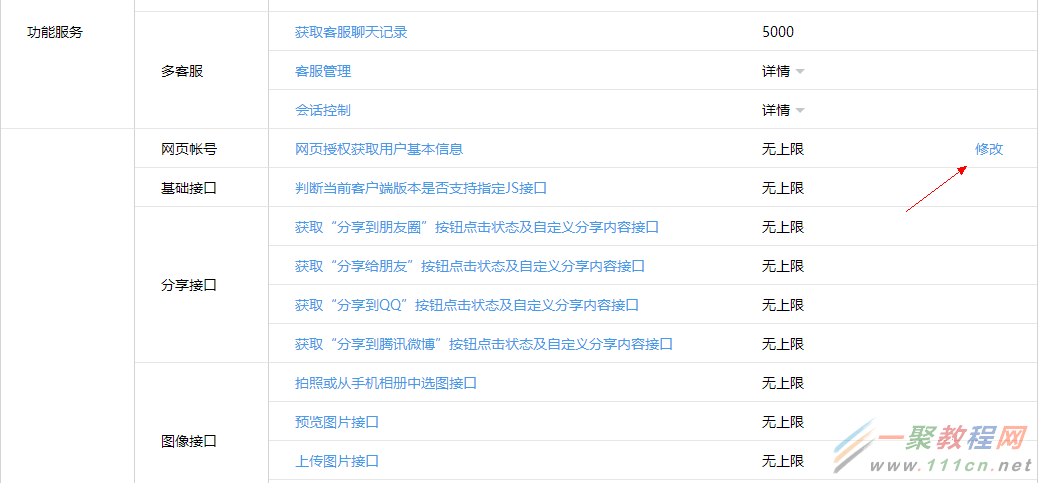
Task: Expand 详情 dropdown for 会话控制
Action: pyautogui.click(x=783, y=110)
